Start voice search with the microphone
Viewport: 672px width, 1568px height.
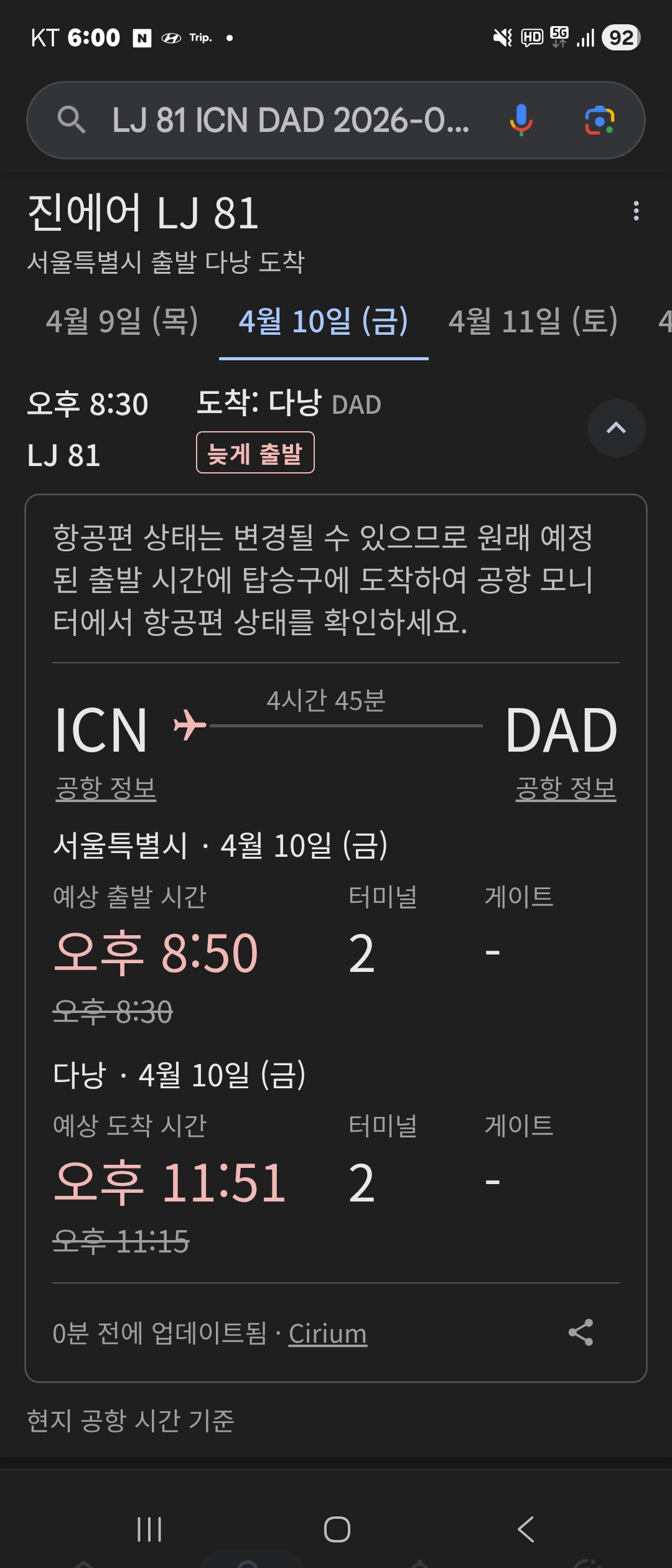(521, 120)
